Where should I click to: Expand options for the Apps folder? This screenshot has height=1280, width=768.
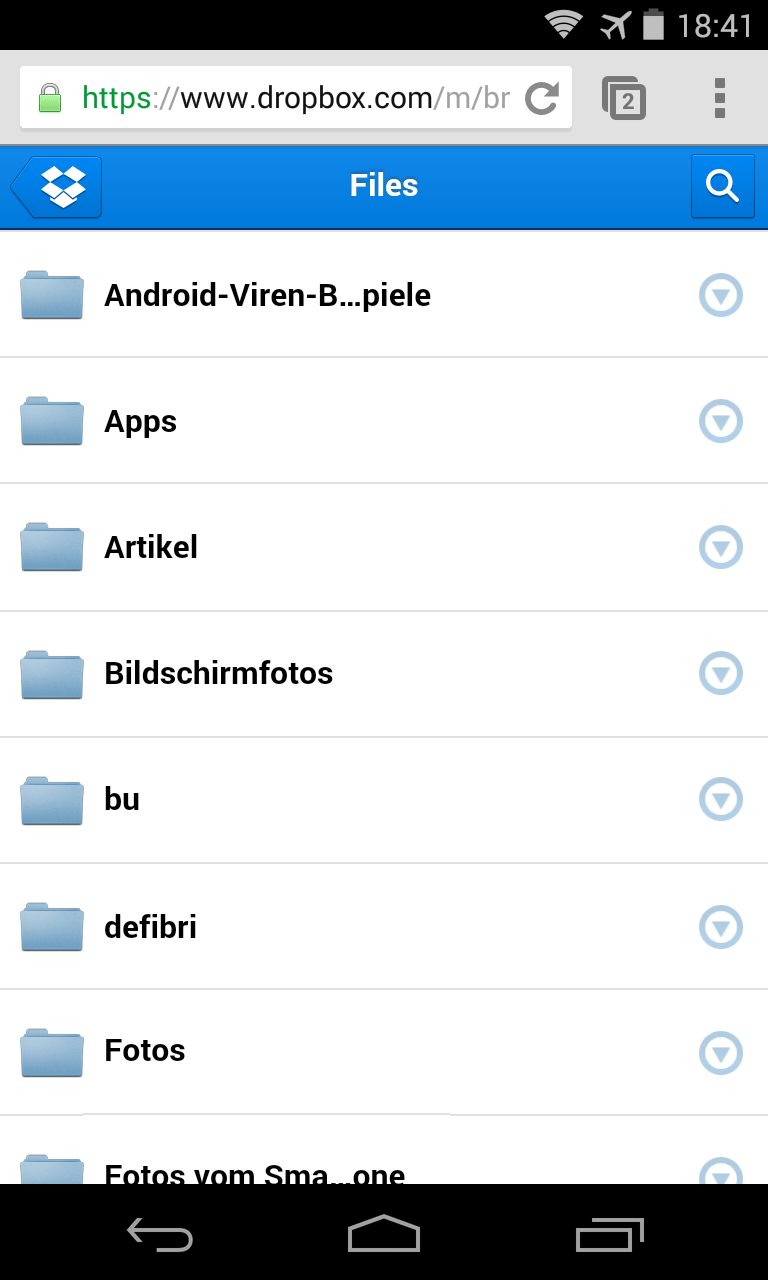[720, 421]
